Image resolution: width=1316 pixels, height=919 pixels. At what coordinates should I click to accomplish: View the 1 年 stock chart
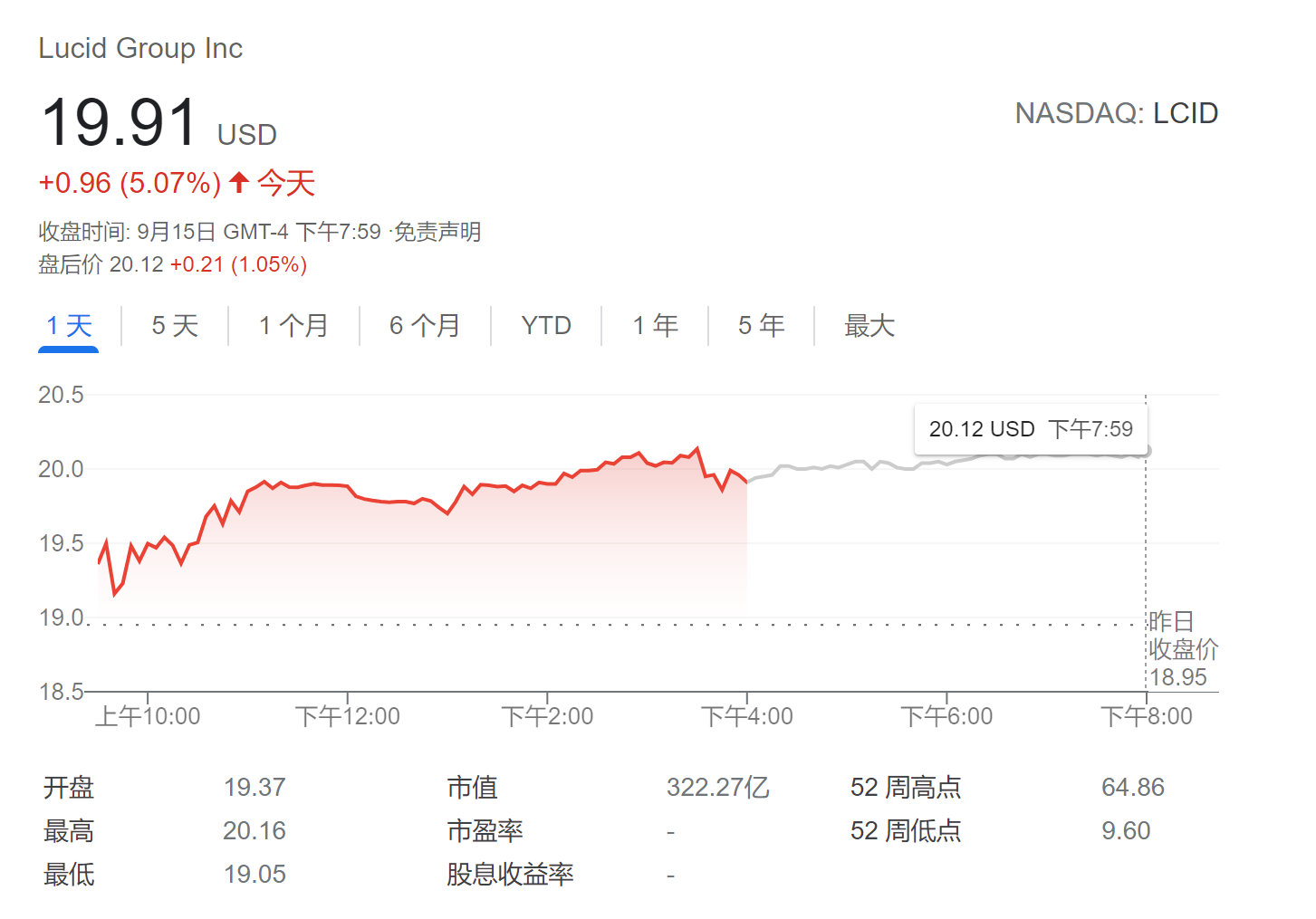tap(655, 326)
